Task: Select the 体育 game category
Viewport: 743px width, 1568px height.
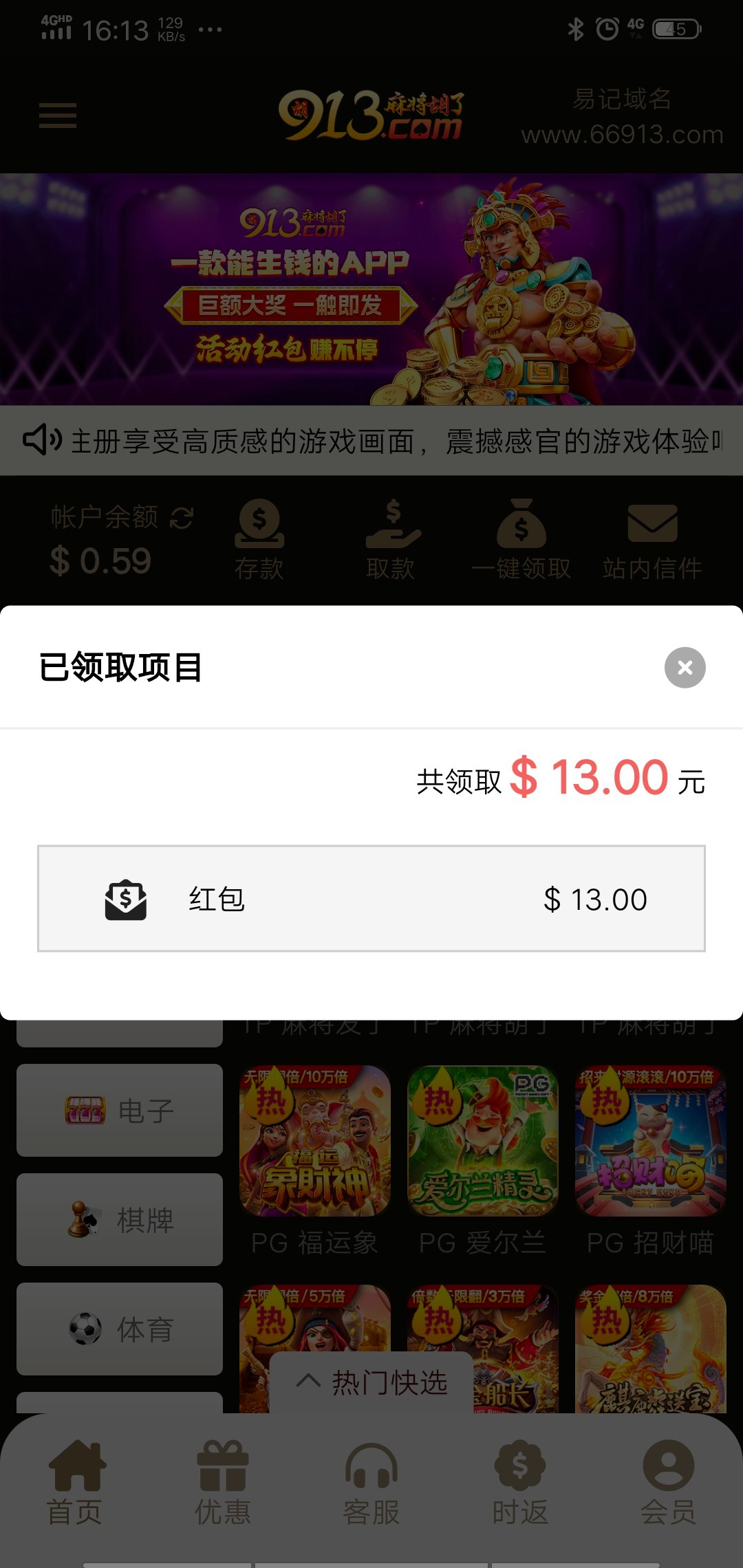Action: pos(120,1329)
